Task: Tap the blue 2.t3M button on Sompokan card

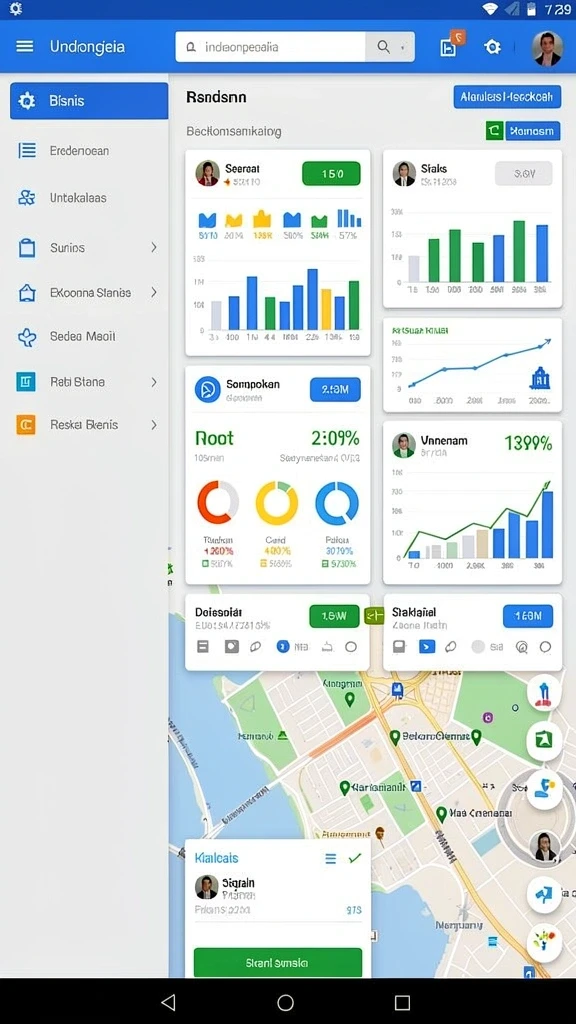Action: tap(335, 390)
